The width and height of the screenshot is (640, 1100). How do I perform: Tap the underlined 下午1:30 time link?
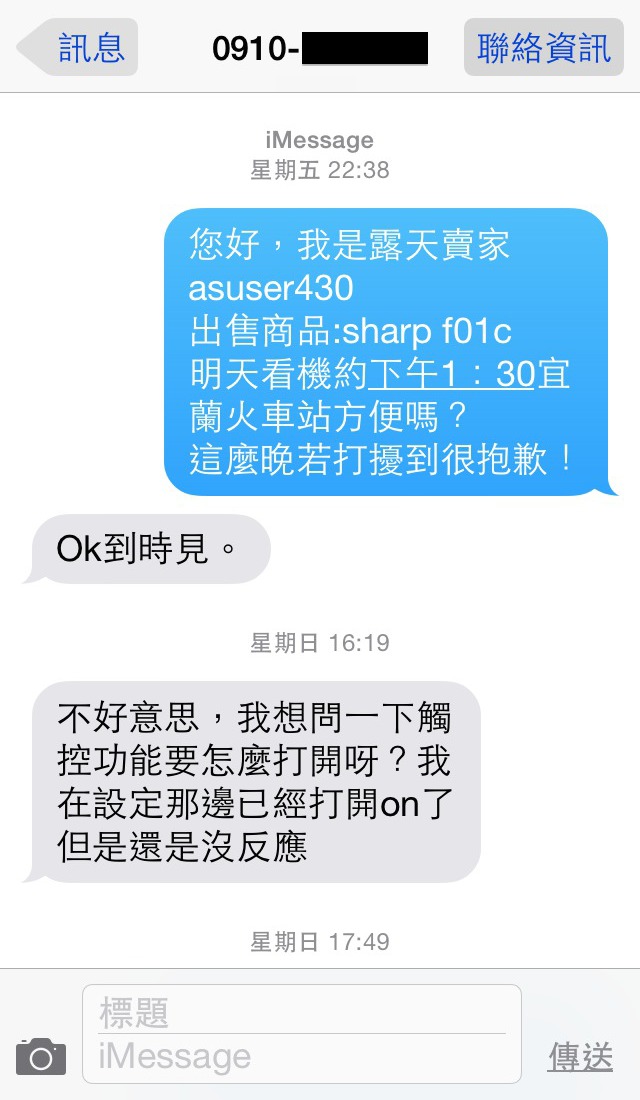(x=452, y=374)
